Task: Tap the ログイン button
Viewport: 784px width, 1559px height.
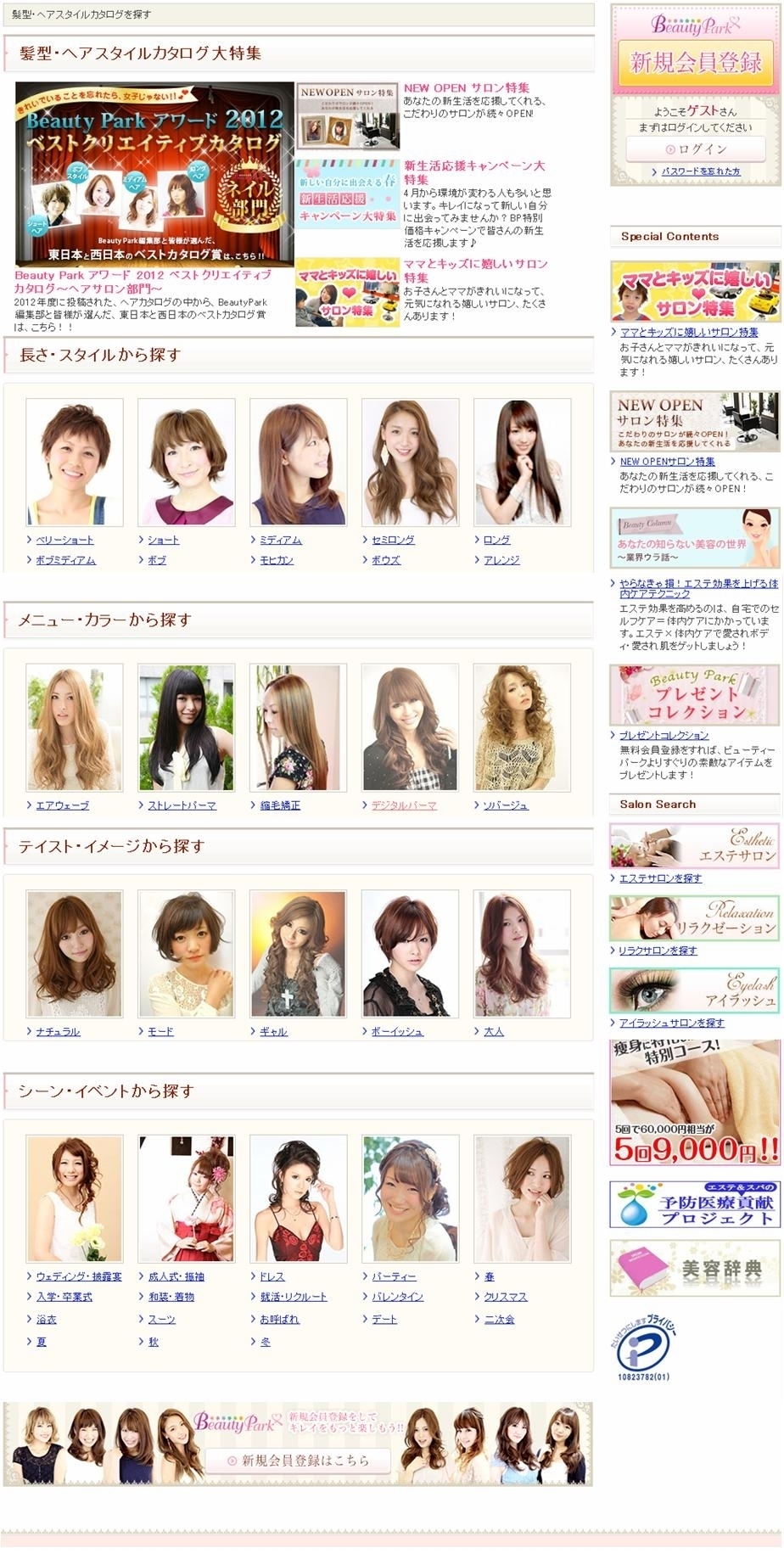Action: tap(695, 149)
